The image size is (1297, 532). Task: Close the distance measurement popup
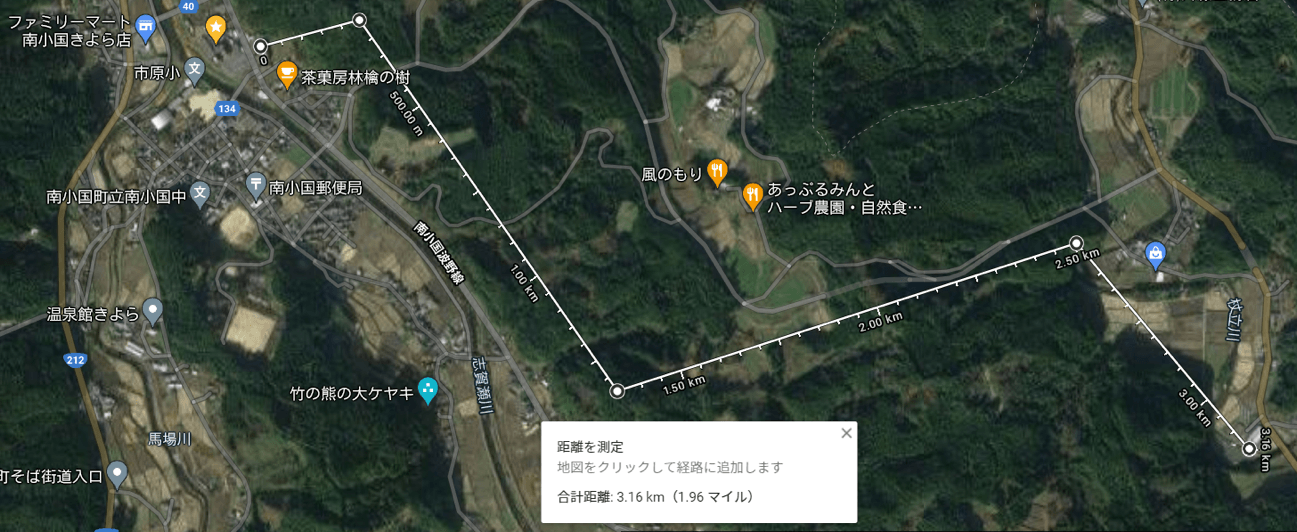pos(846,433)
